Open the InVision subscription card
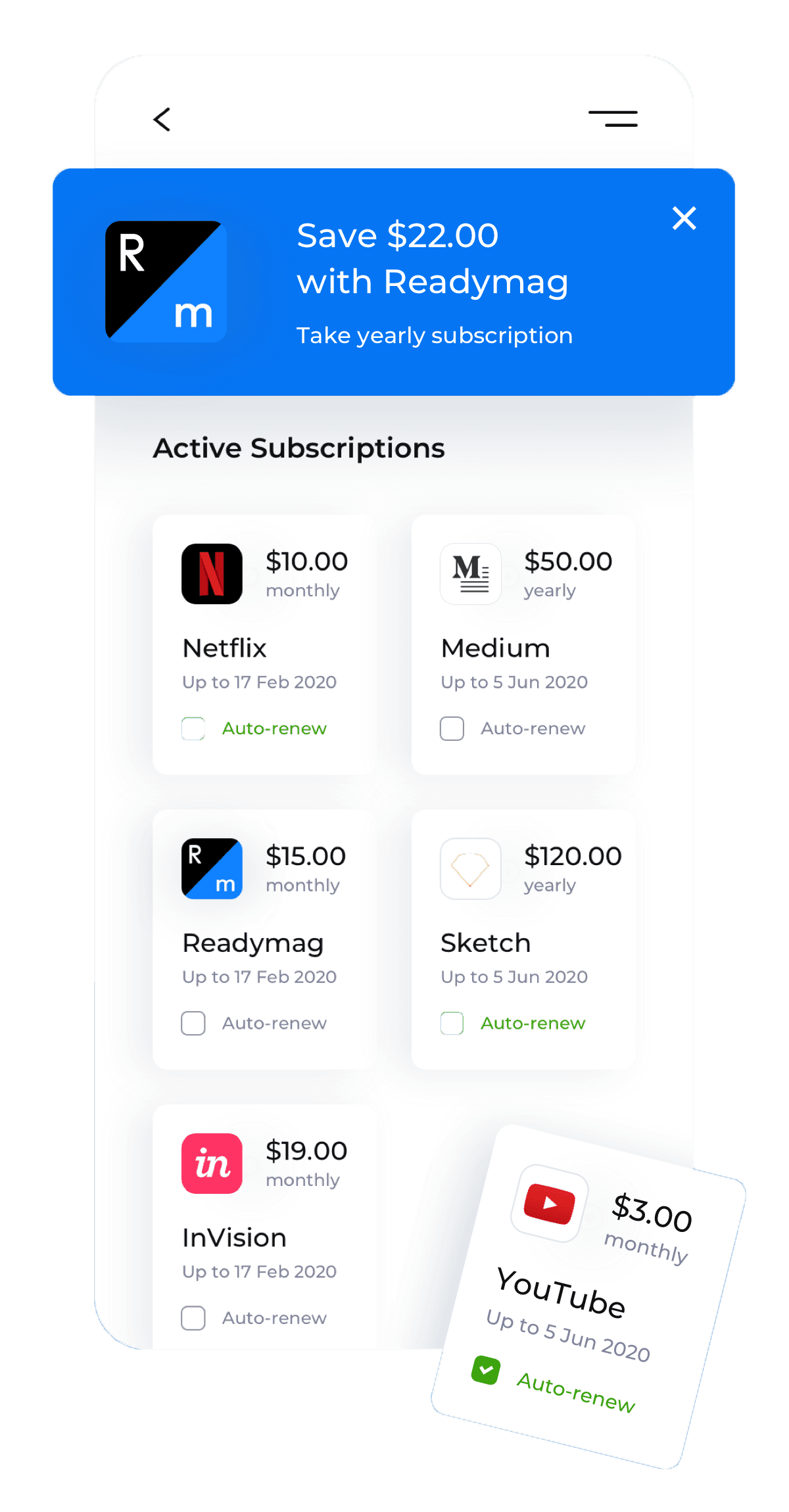The height and width of the screenshot is (1512, 789). tap(263, 1237)
